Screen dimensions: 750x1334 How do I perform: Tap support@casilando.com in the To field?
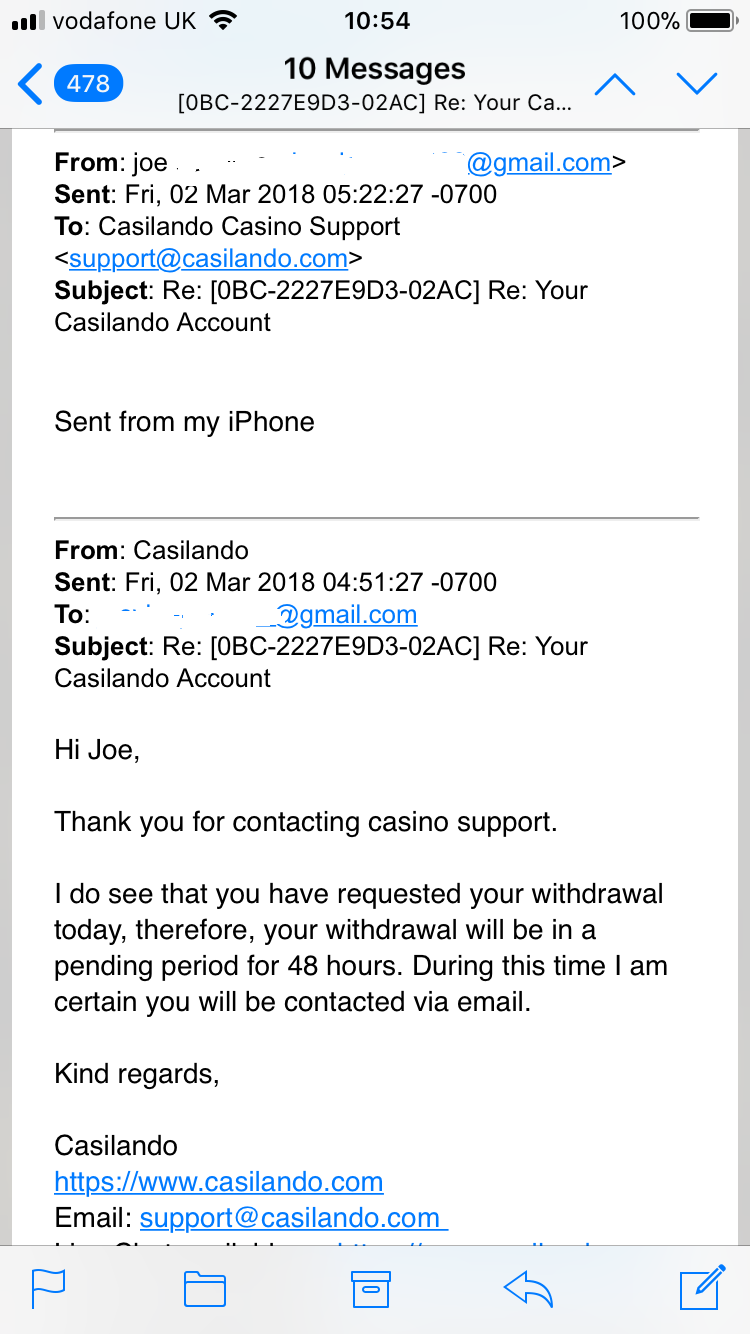[208, 258]
